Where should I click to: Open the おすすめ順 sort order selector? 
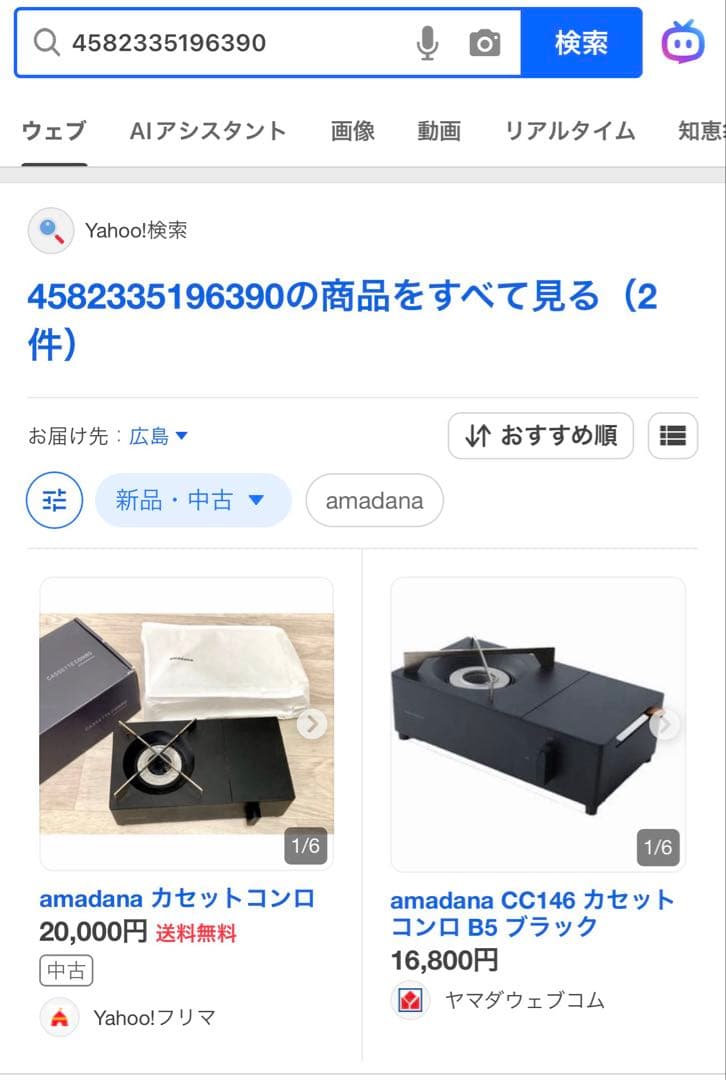540,436
